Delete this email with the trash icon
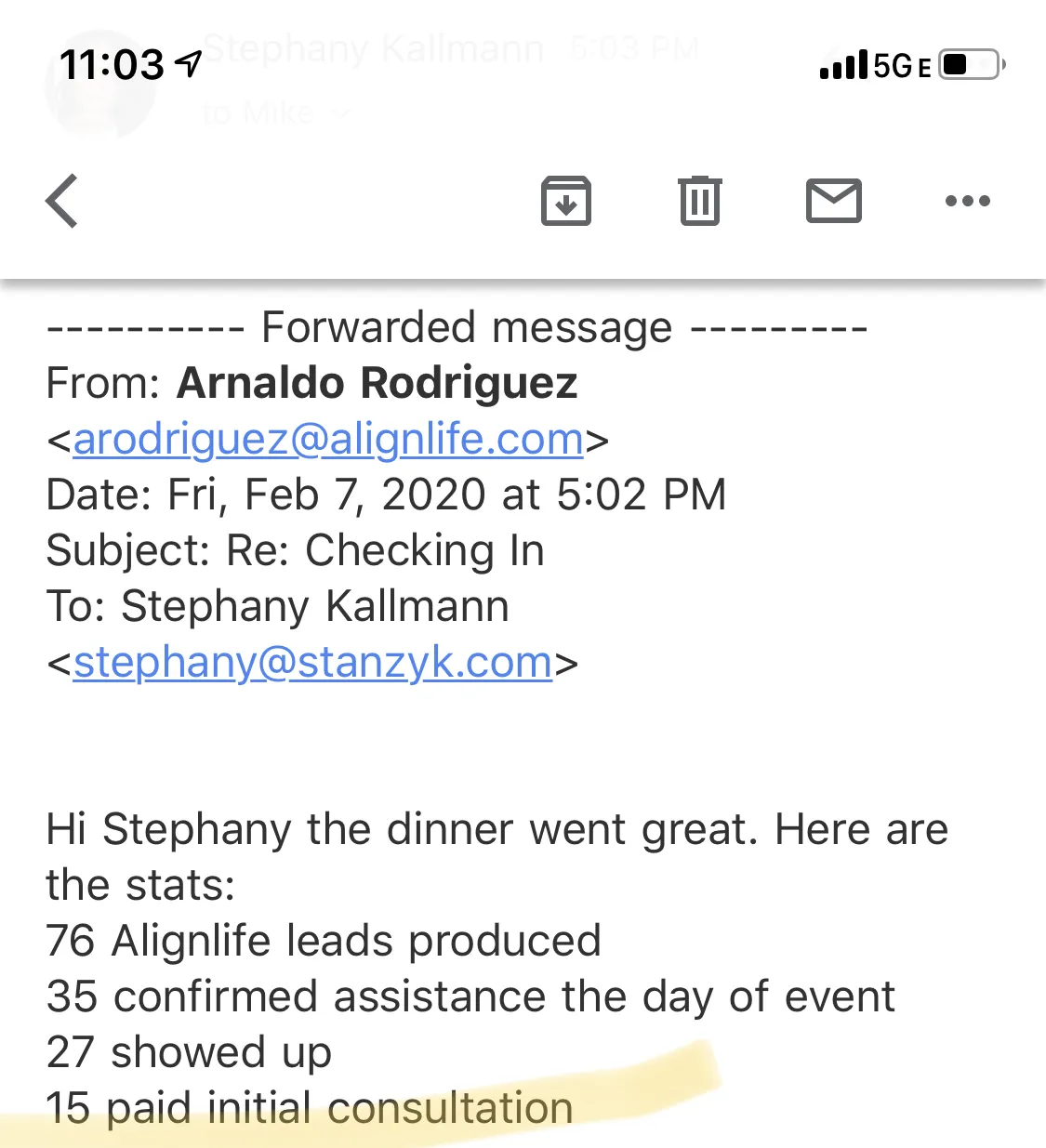Screen dimensions: 1046x1148 pos(699,201)
